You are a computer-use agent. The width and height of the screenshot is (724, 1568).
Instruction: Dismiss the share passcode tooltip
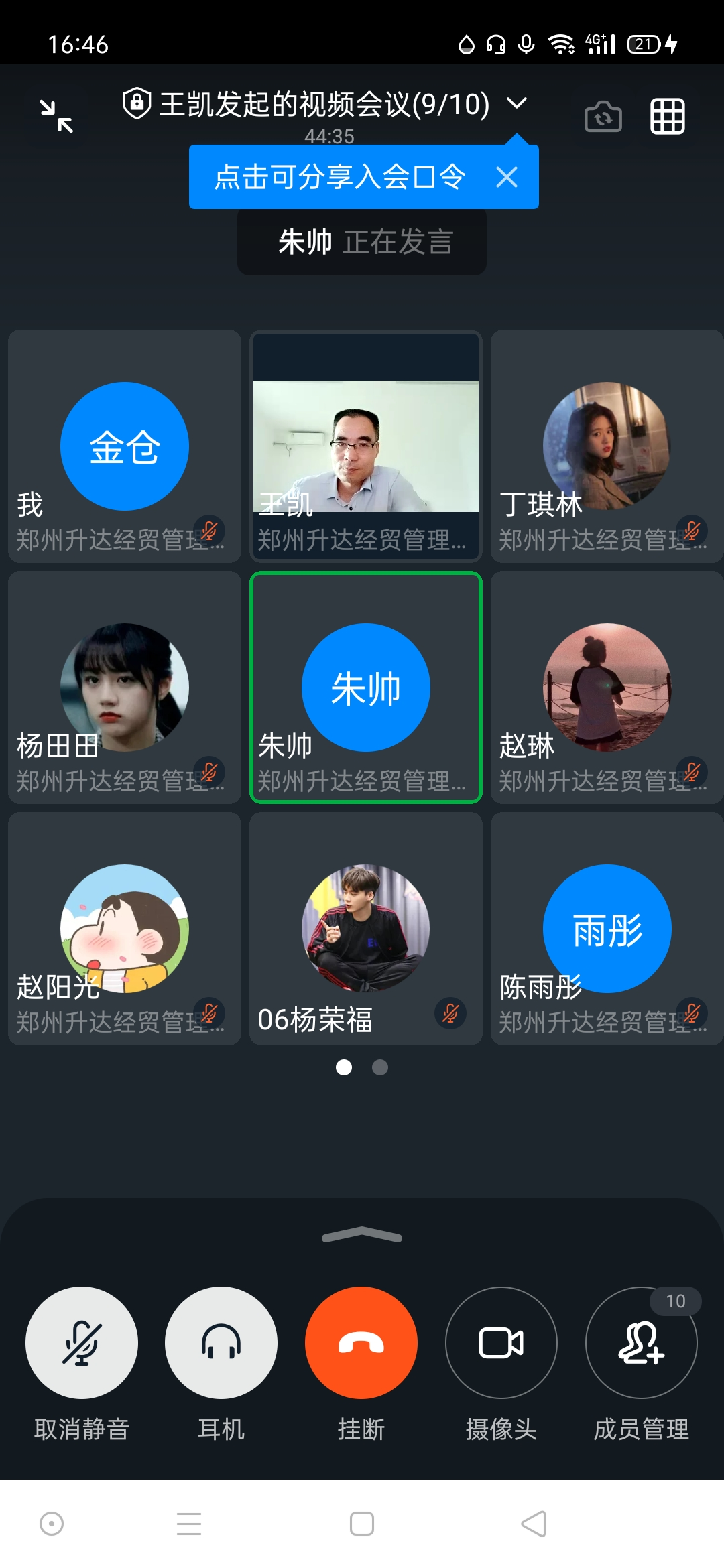(507, 178)
